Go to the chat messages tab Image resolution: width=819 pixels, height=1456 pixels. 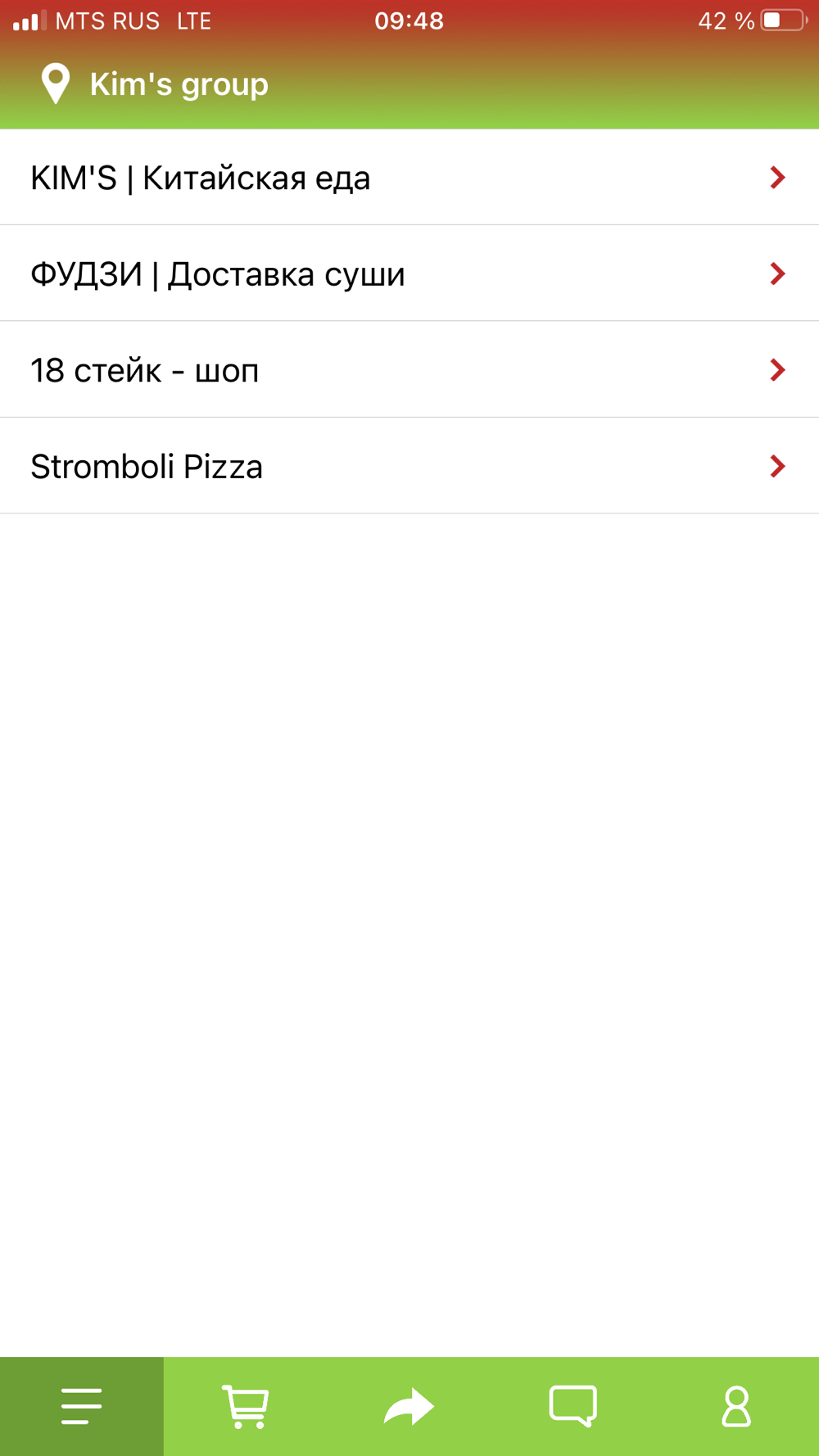coord(572,1406)
